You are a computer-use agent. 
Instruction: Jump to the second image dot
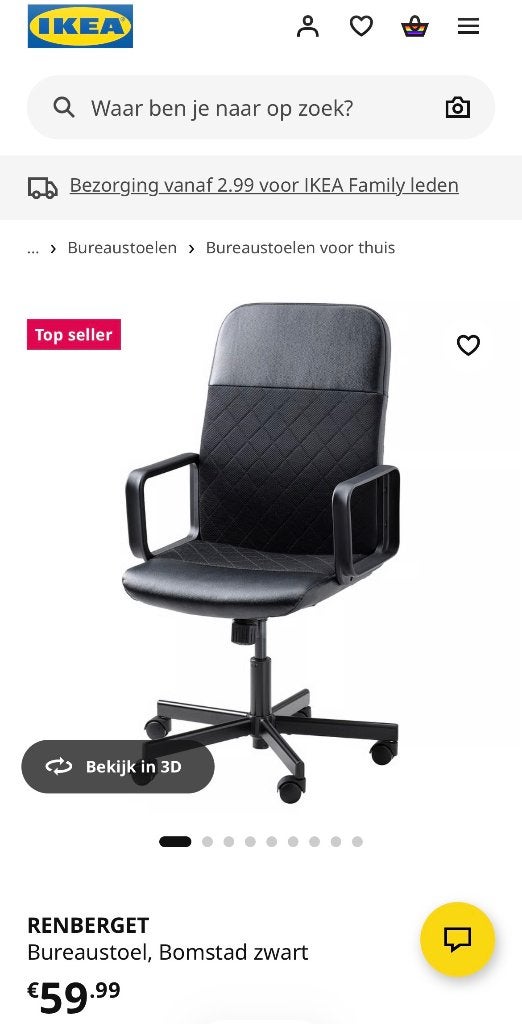[x=207, y=842]
